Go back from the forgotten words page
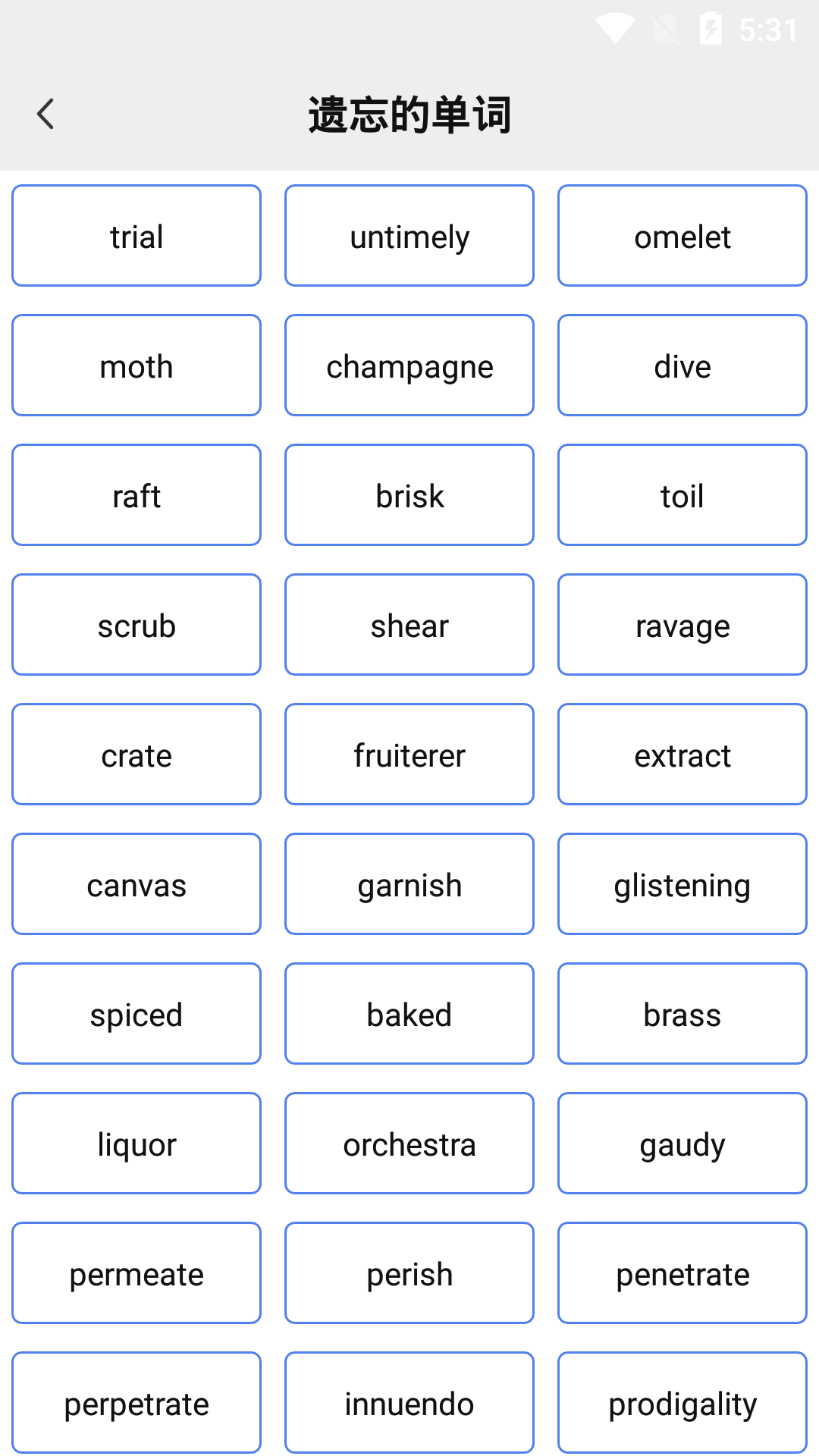 [45, 115]
